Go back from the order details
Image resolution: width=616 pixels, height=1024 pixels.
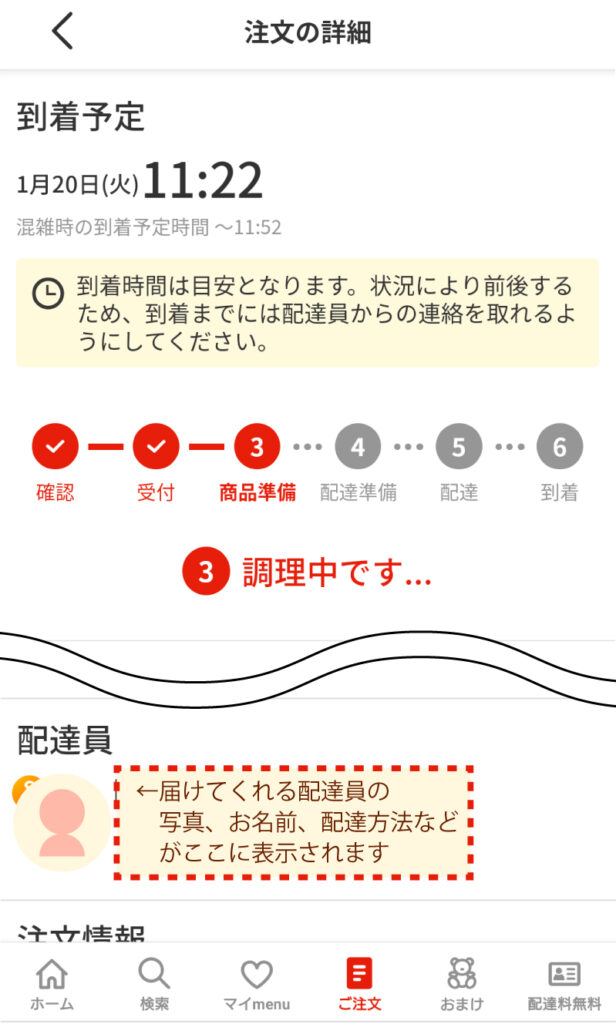point(62,32)
